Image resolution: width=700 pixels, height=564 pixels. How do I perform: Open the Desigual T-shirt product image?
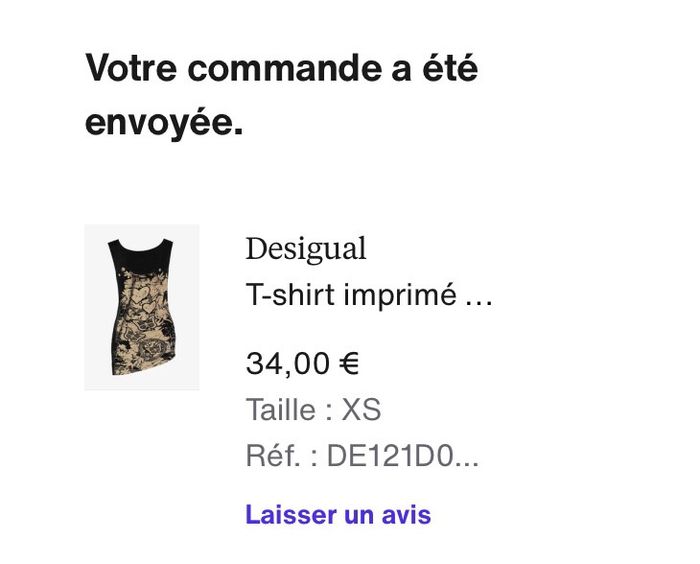point(141,307)
